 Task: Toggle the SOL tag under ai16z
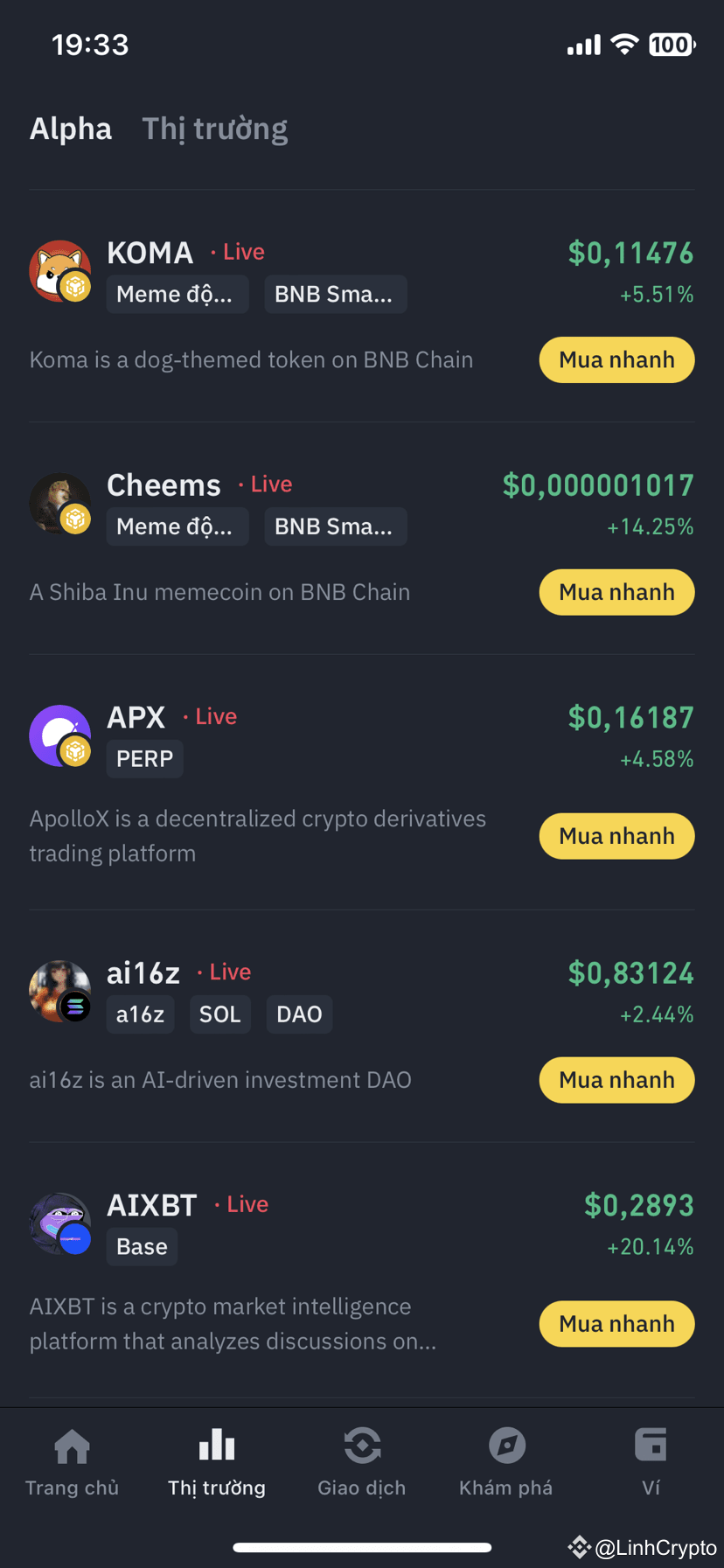point(220,1014)
